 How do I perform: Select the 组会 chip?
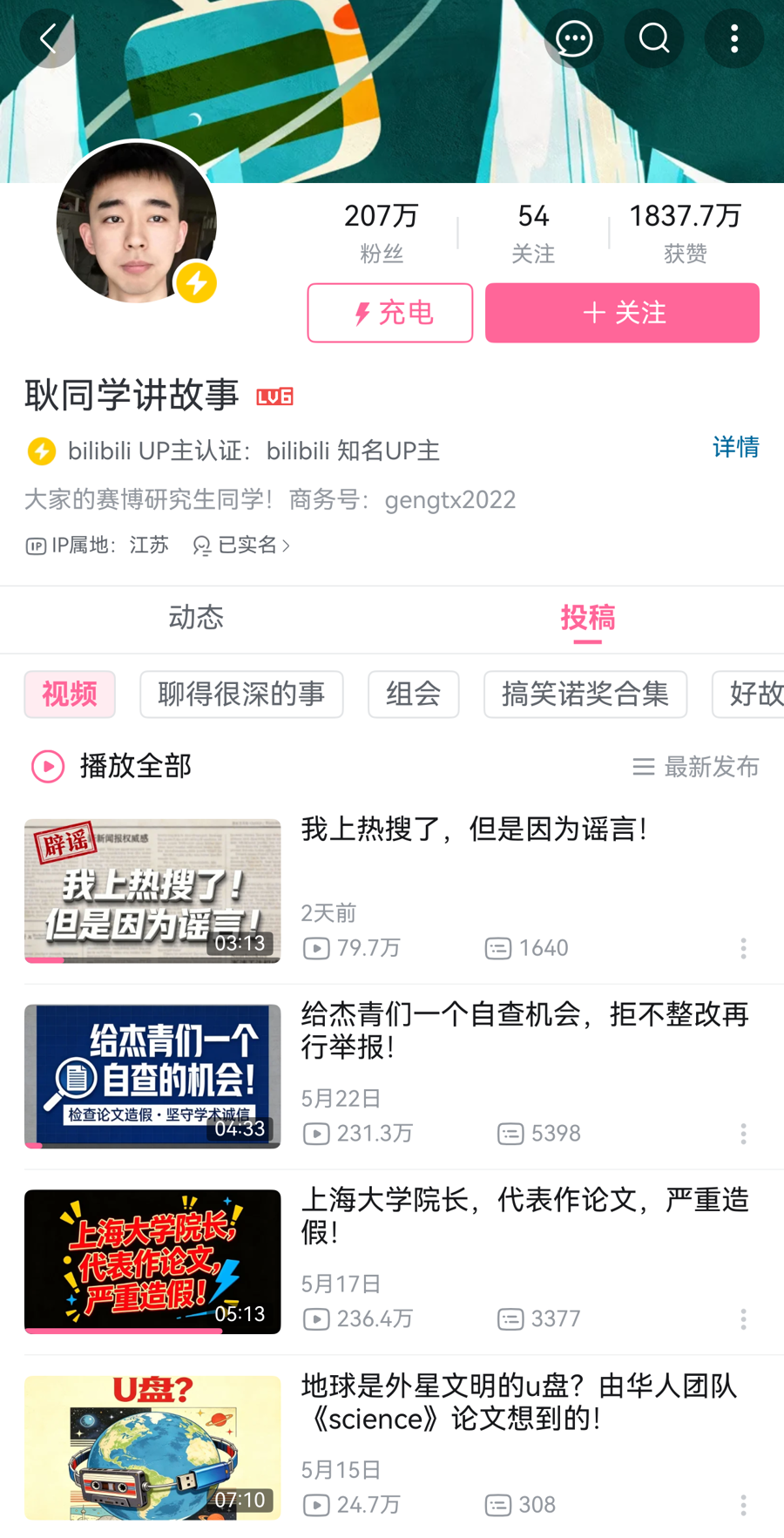(413, 694)
